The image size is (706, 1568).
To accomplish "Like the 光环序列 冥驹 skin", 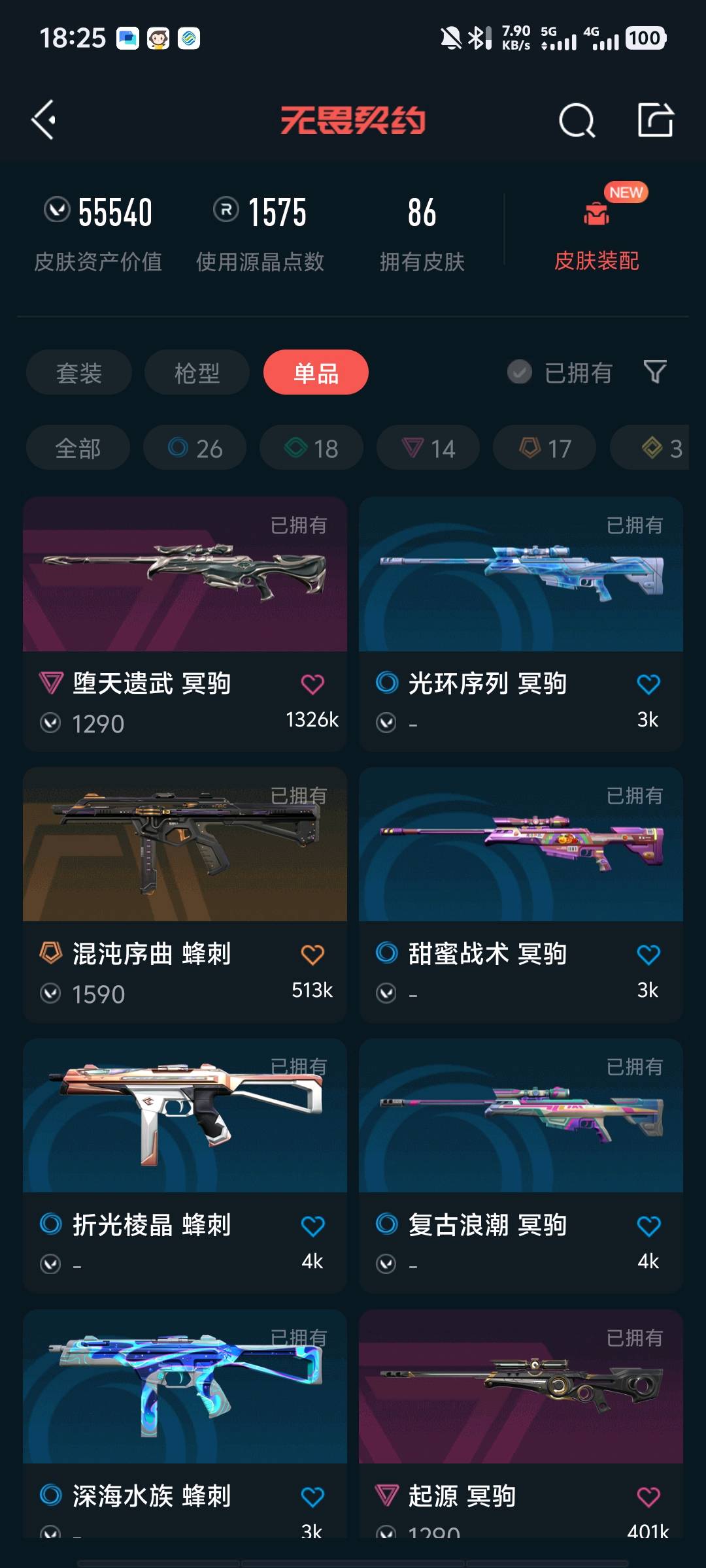I will pyautogui.click(x=648, y=684).
